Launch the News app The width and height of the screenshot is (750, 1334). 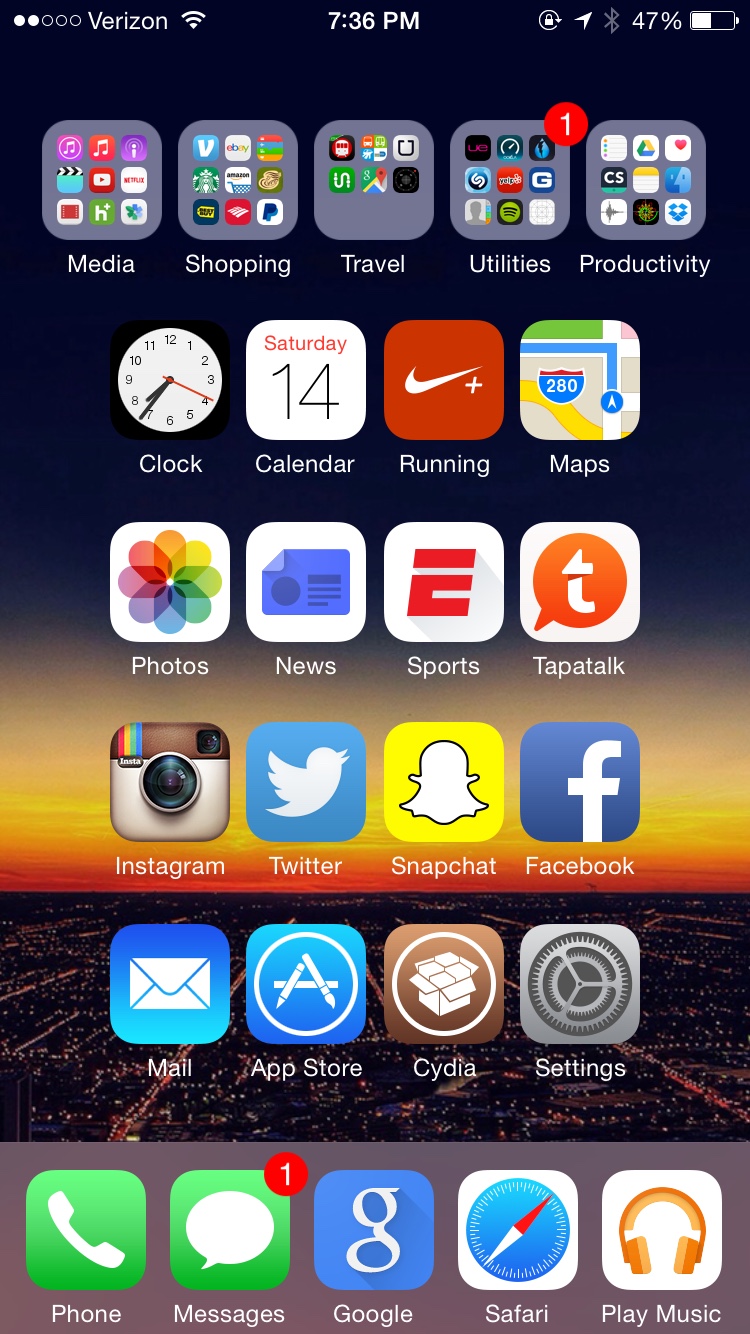tap(306, 582)
